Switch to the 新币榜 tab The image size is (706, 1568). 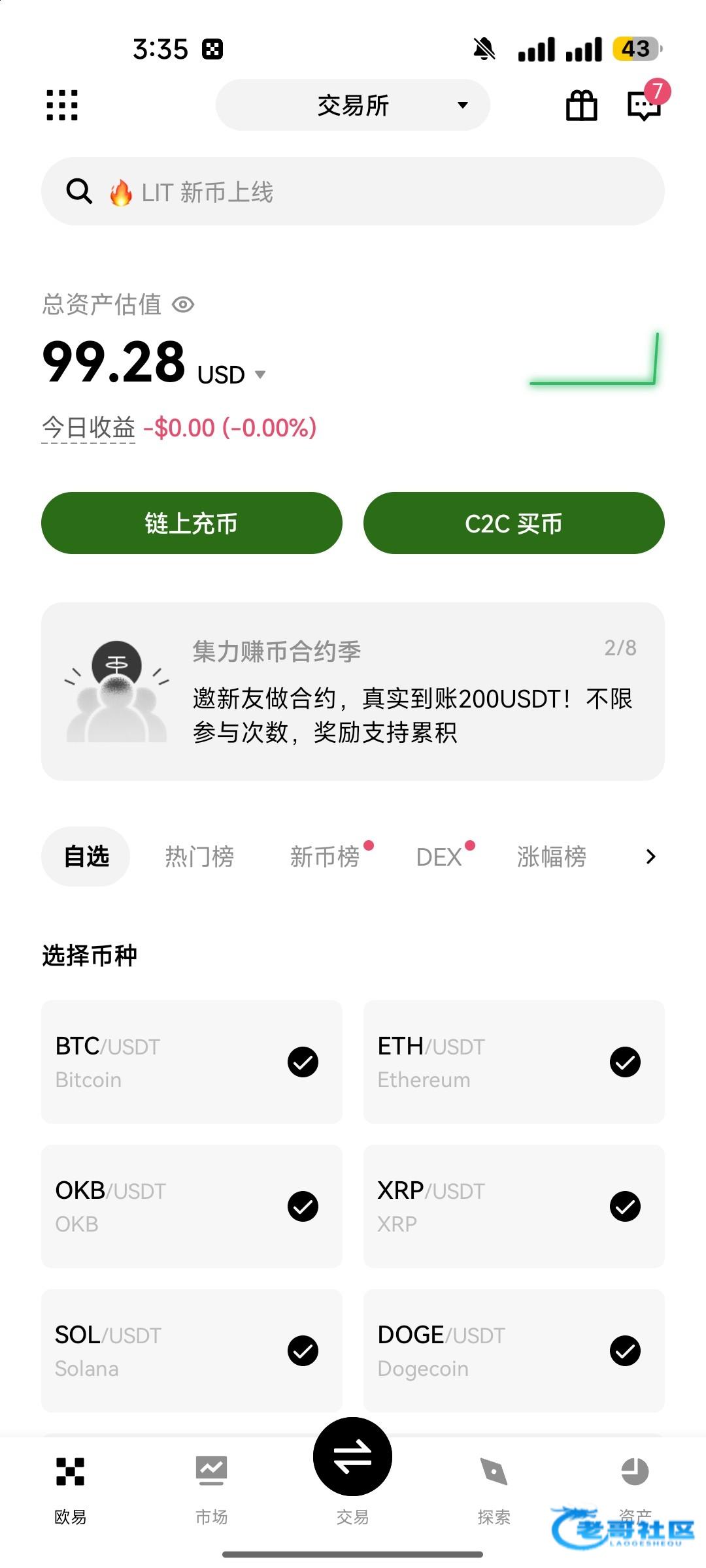click(x=325, y=857)
